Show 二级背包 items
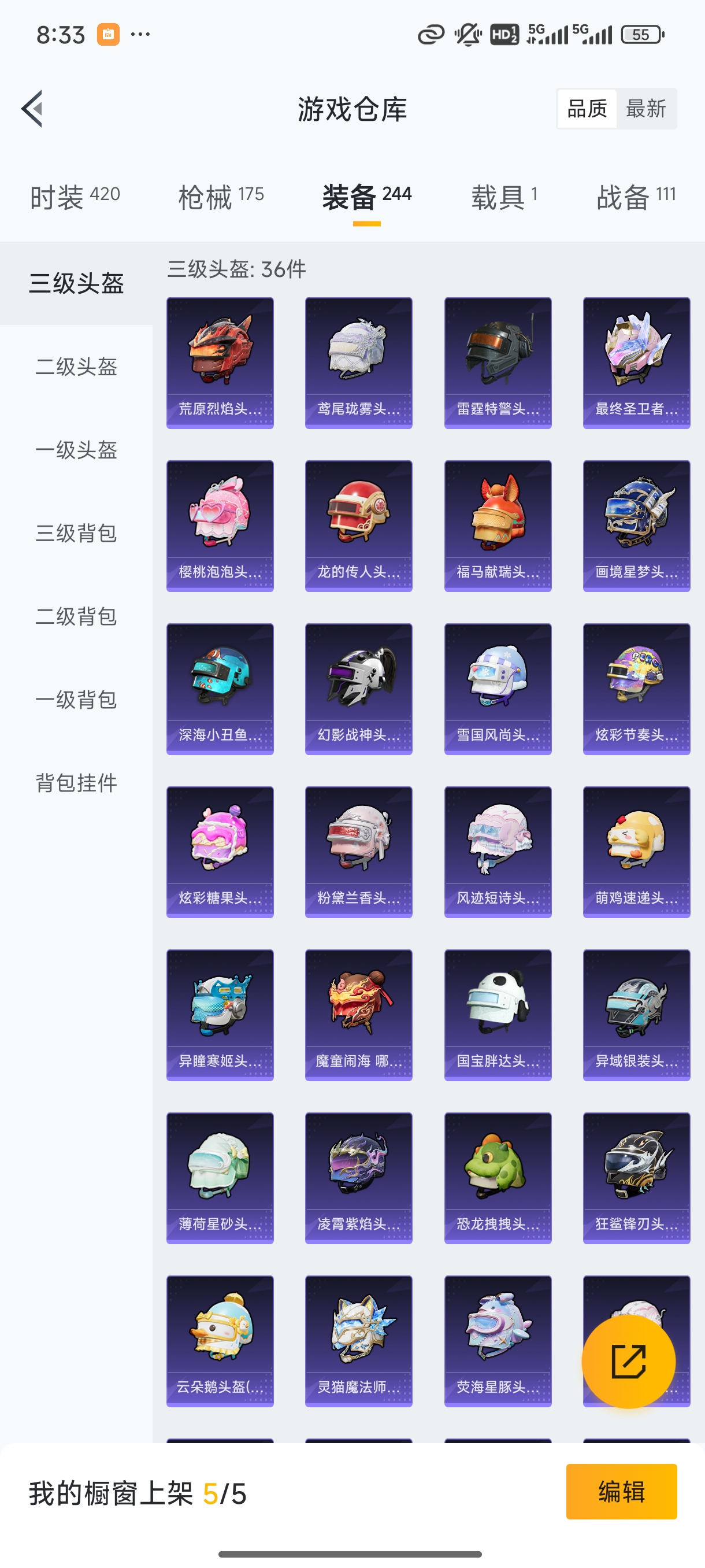This screenshot has width=705, height=1568. point(76,616)
